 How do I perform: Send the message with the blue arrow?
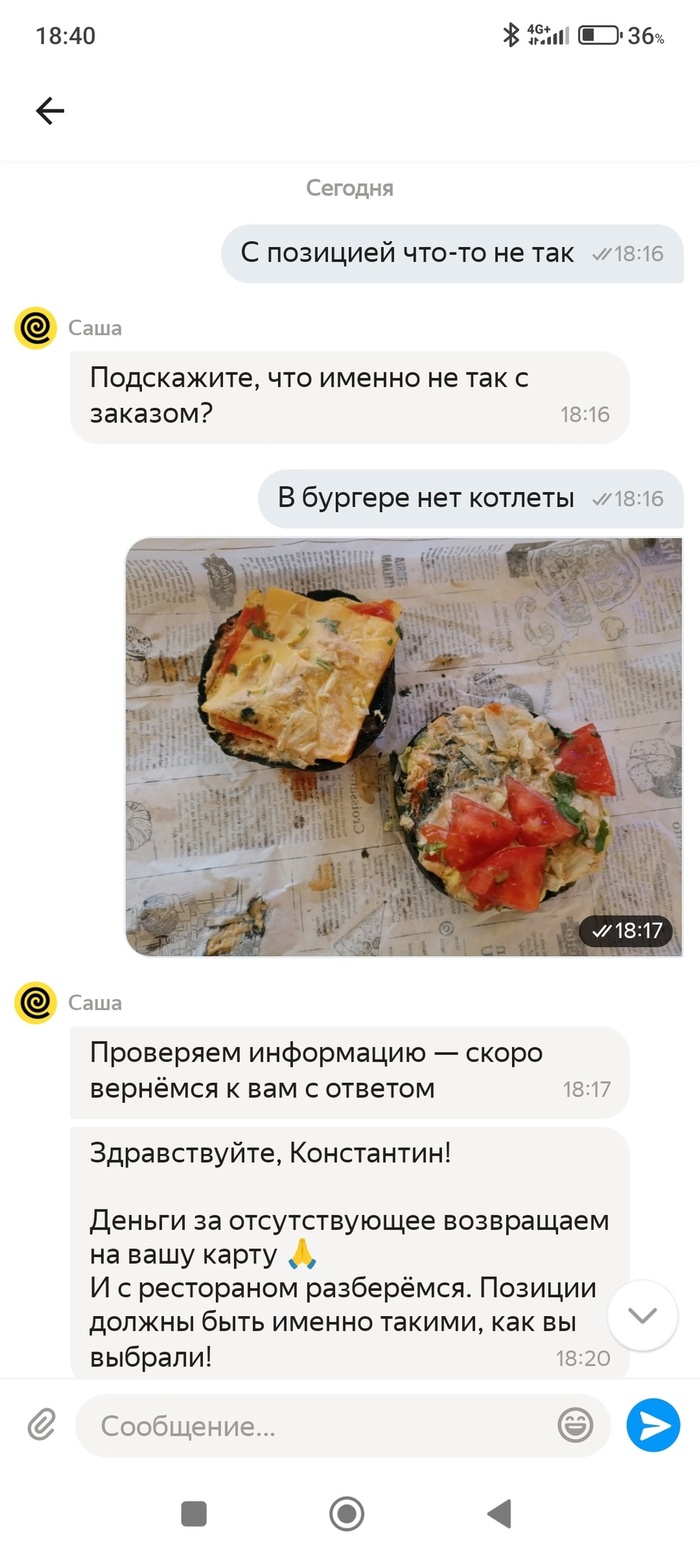coord(653,1425)
